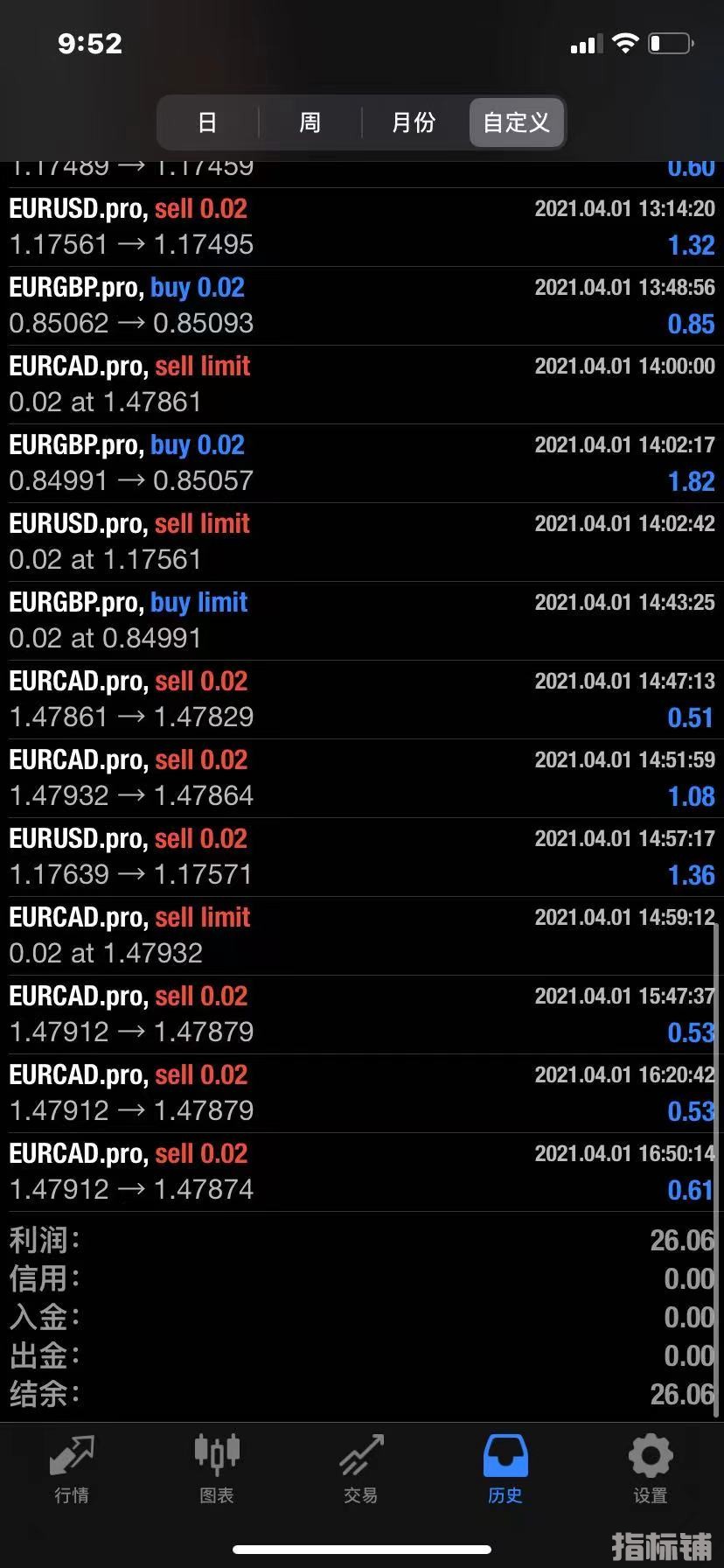Switch to the 日 (day) period tab
Viewport: 724px width, 1568px height.
tap(207, 122)
